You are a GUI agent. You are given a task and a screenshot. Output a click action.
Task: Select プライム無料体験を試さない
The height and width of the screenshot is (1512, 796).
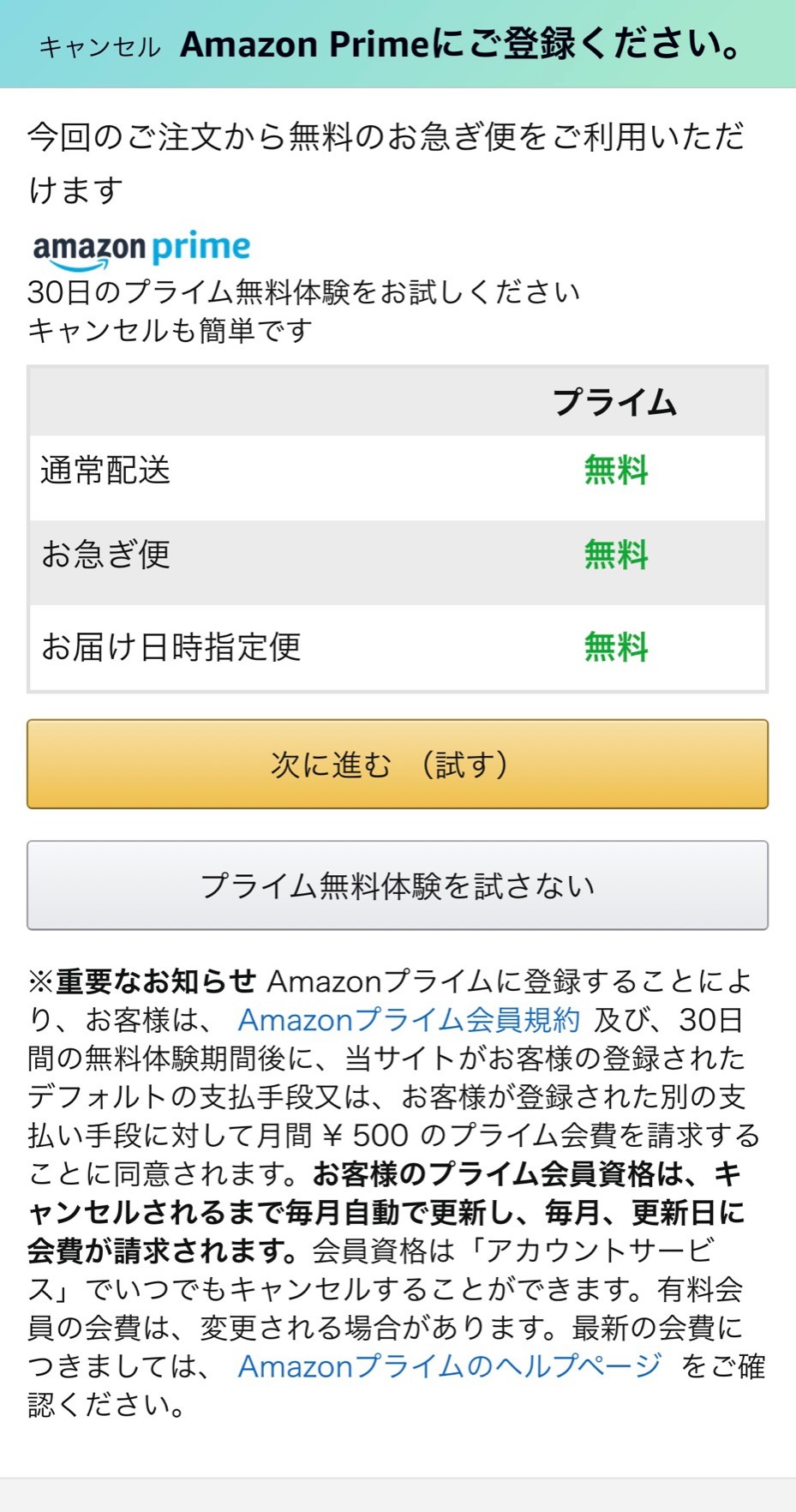click(398, 885)
